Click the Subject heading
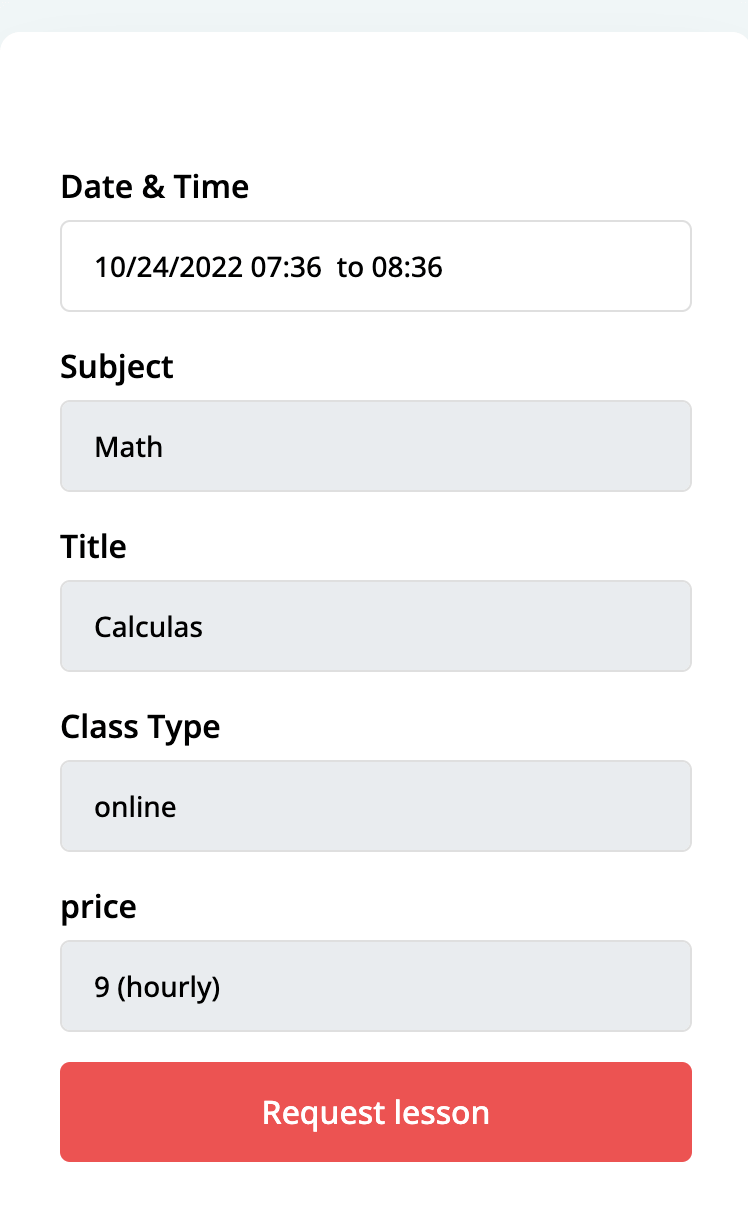 pos(117,367)
